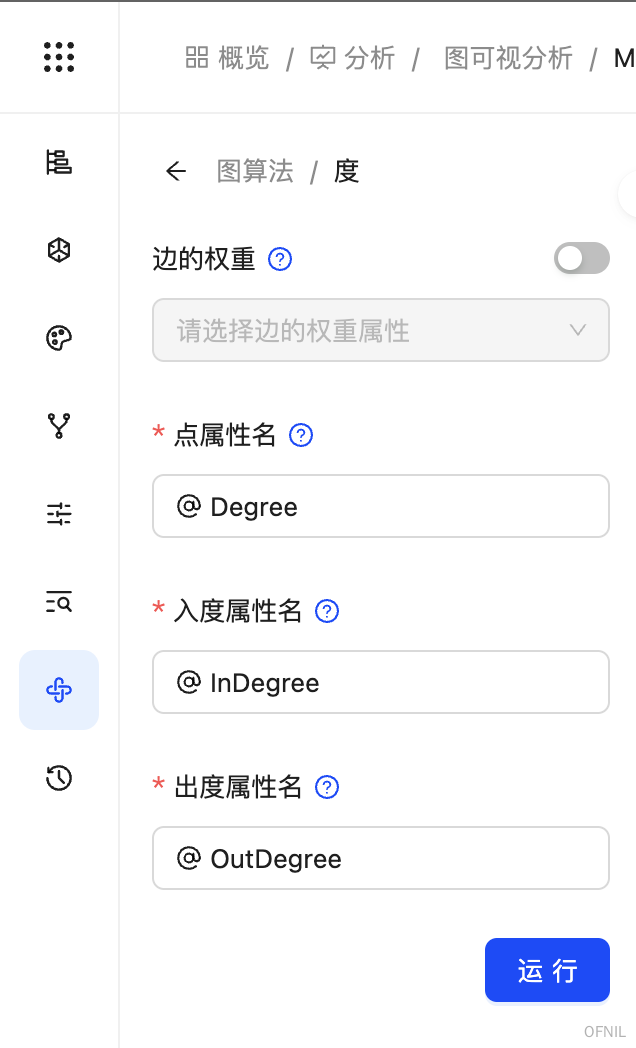
Task: Open 图可视分析 in the breadcrumb
Action: [x=508, y=58]
